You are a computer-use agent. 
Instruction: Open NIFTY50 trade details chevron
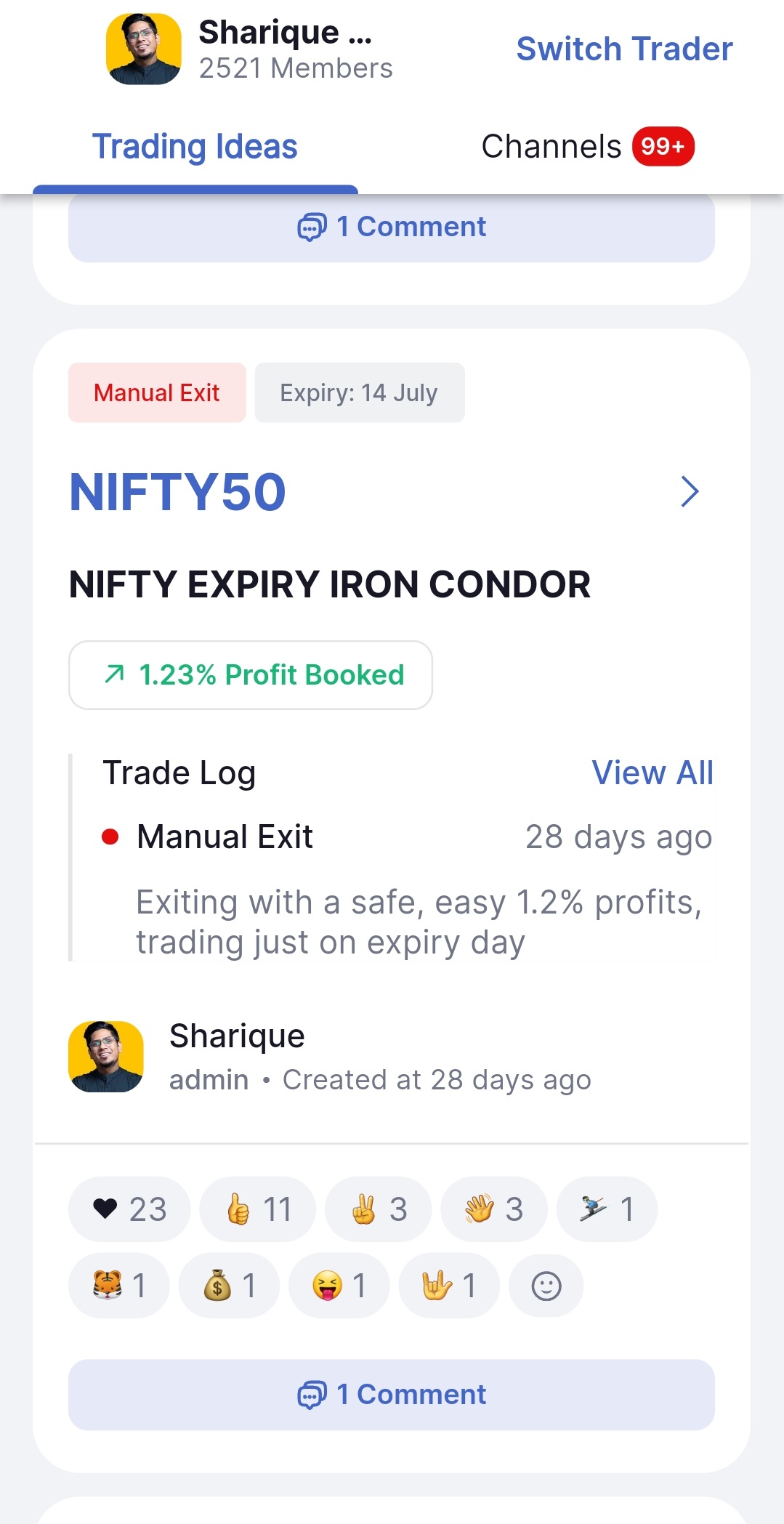pyautogui.click(x=690, y=492)
